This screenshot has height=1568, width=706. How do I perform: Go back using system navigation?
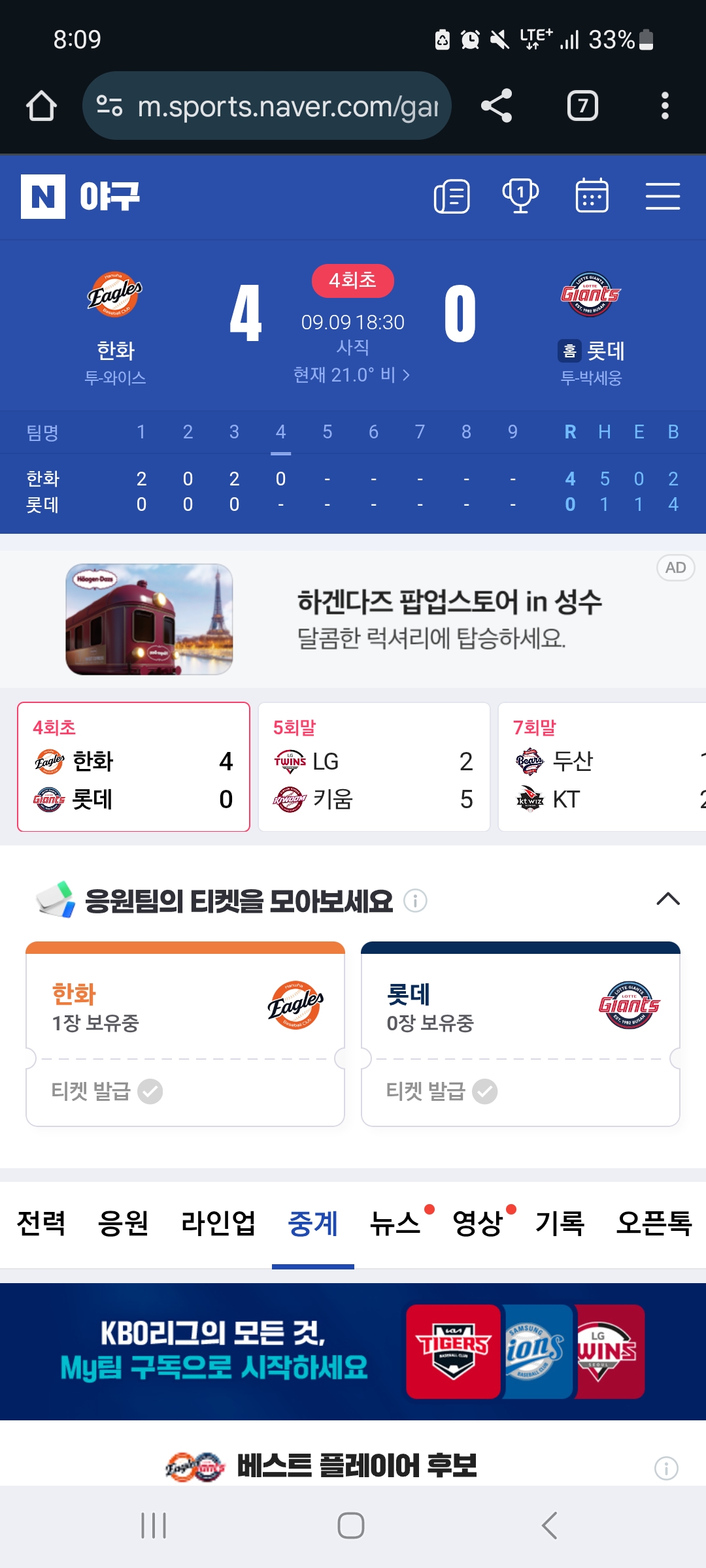click(x=550, y=1526)
